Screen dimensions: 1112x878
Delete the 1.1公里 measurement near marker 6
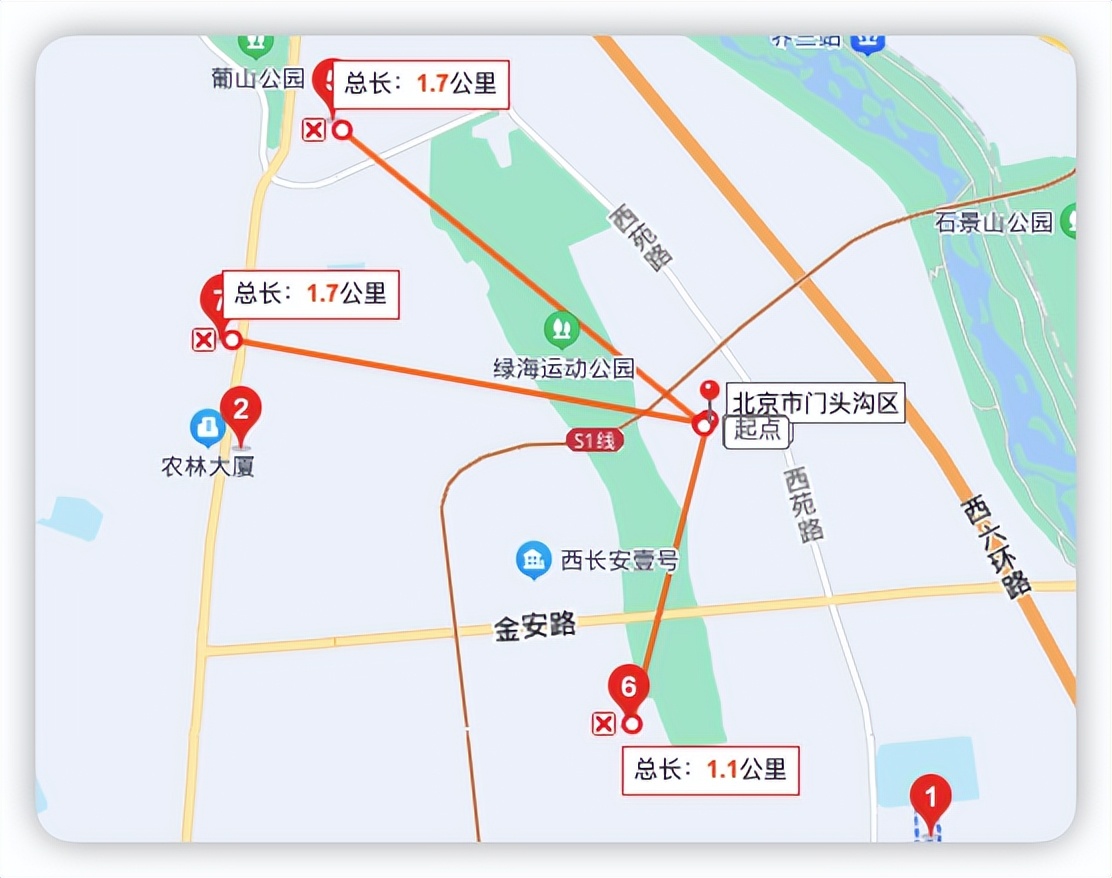[603, 725]
